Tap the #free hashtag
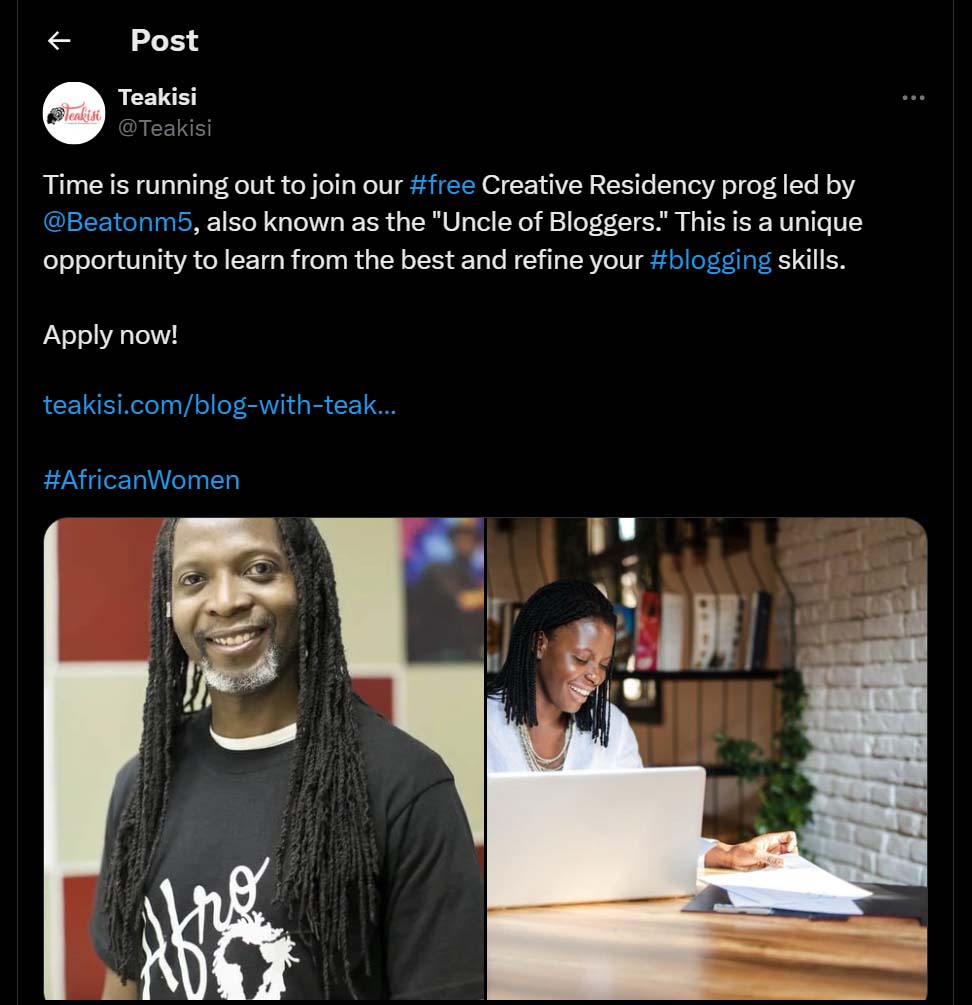This screenshot has width=972, height=1005. 442,185
